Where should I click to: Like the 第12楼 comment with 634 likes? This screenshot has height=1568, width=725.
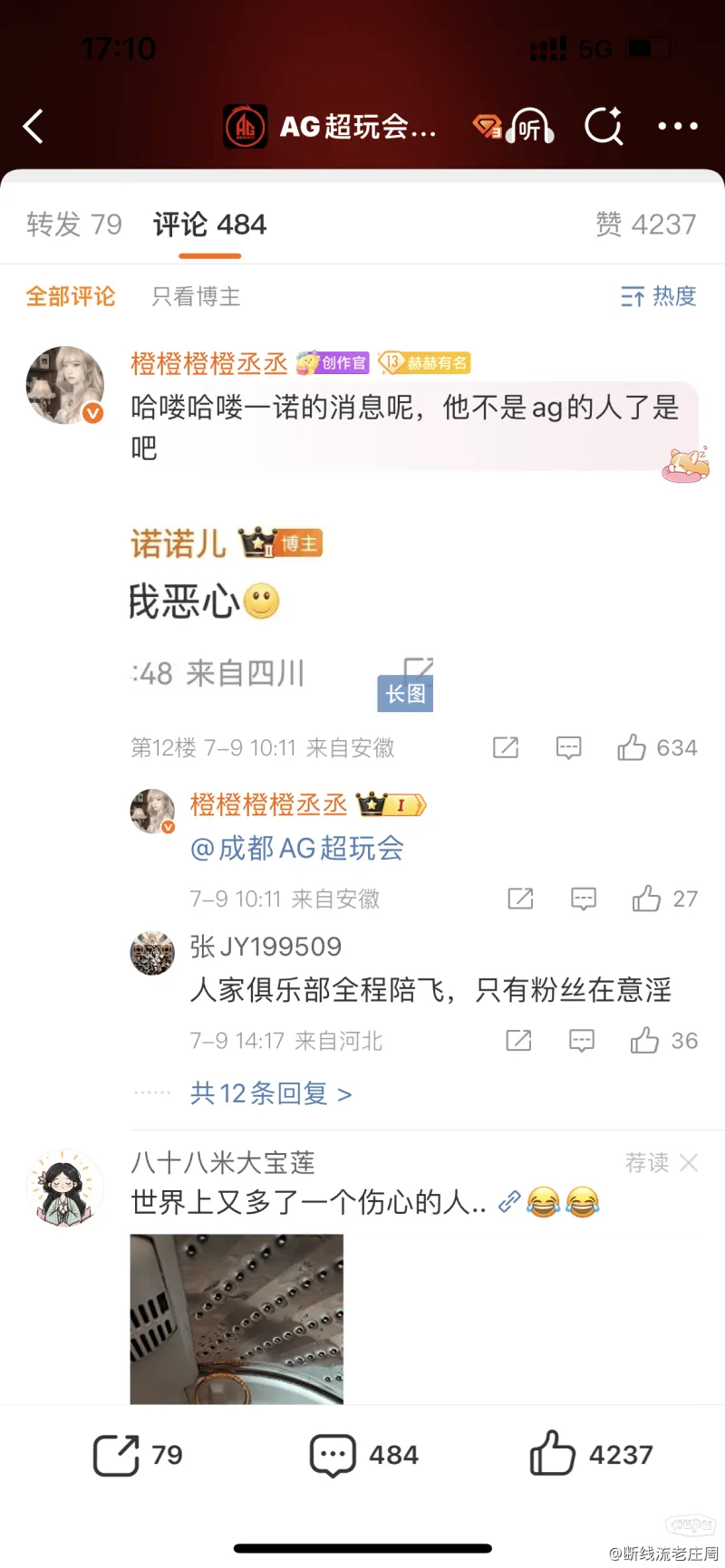[632, 747]
